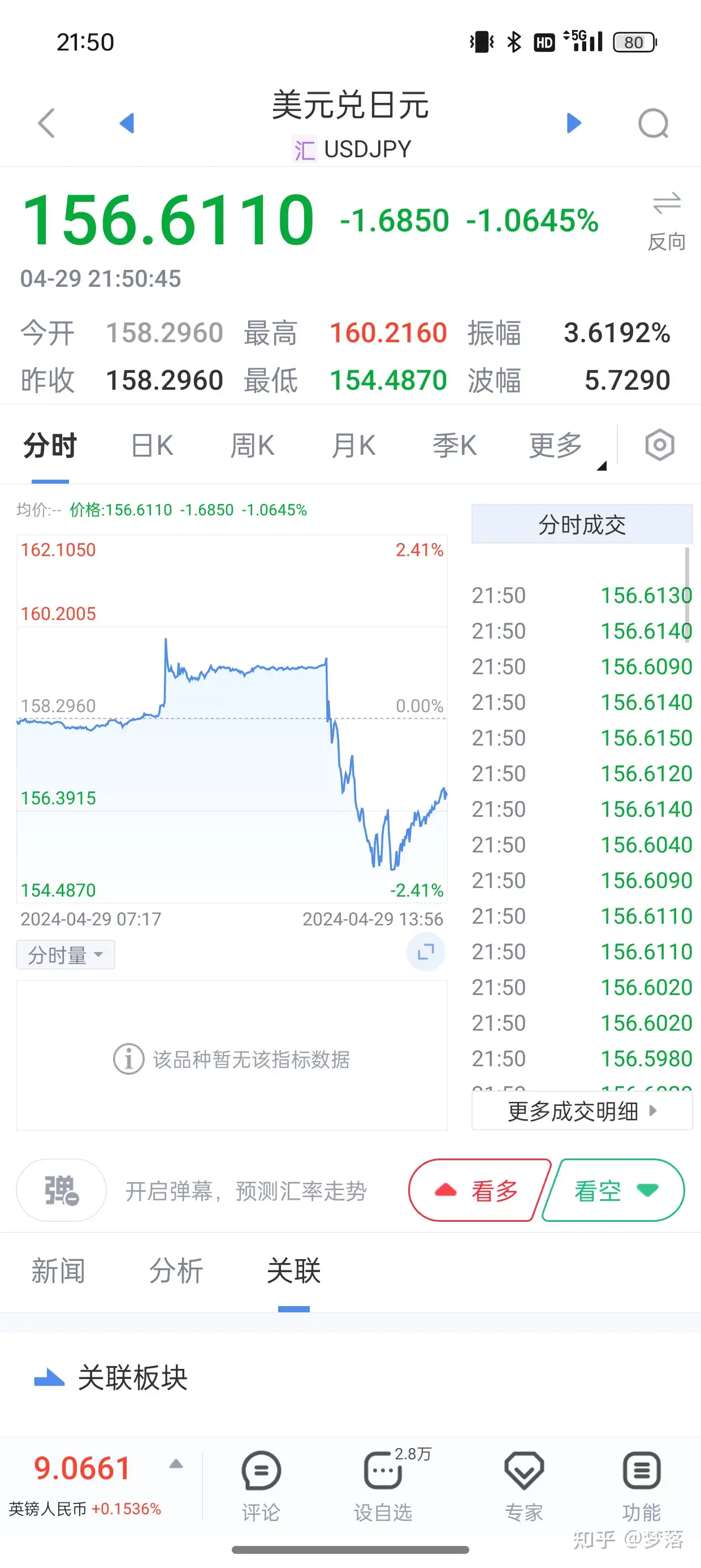This screenshot has height=1568, width=701.
Task: Enable the 弹 danmaku toggle
Action: click(x=62, y=1190)
